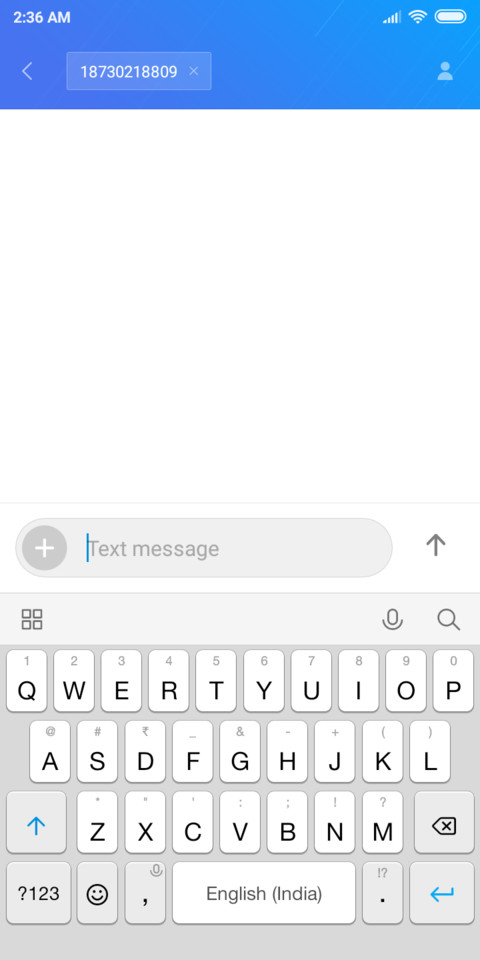Enable shift on the keyboard
This screenshot has height=960, width=480.
point(36,822)
